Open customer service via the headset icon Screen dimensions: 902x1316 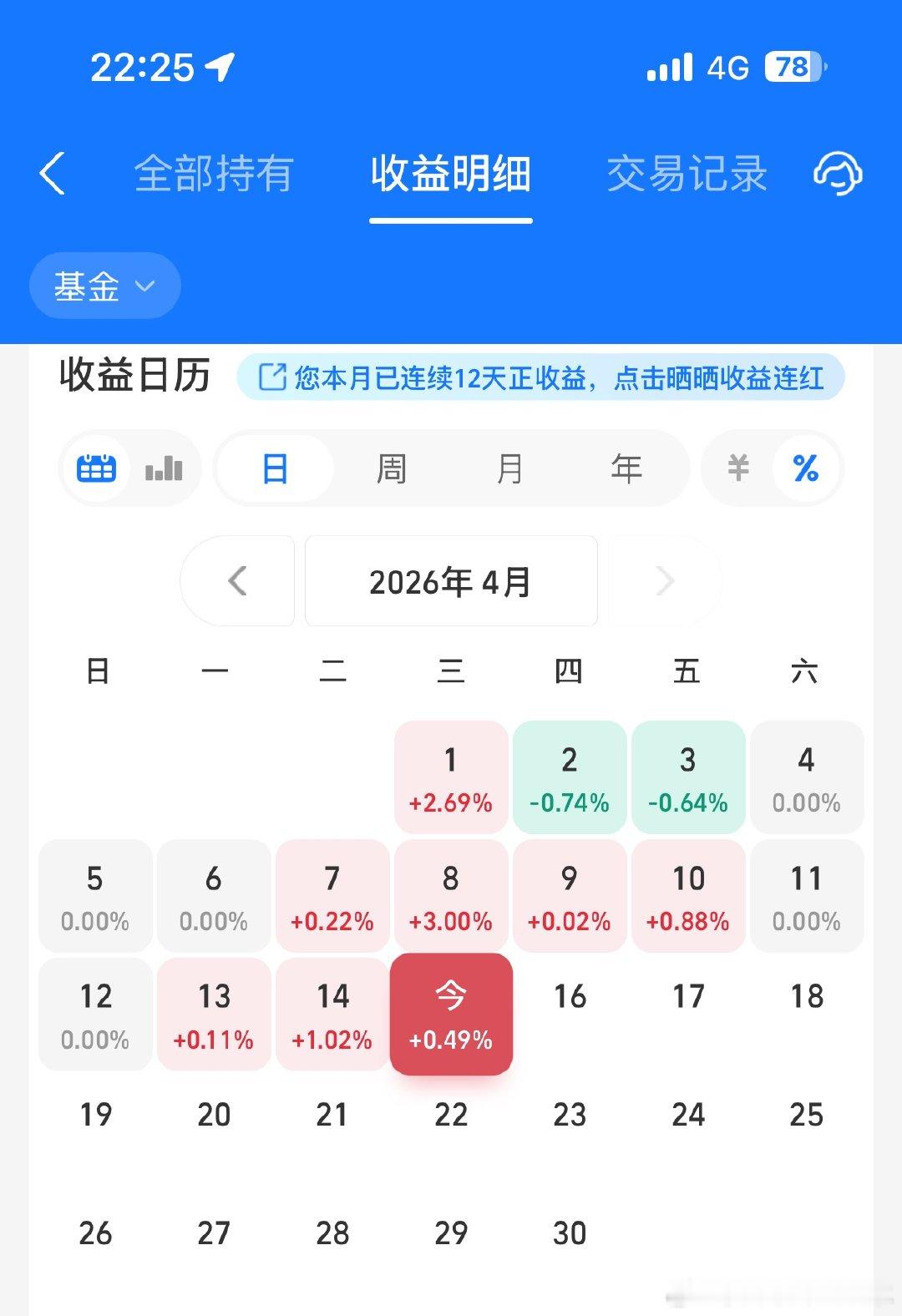(x=838, y=173)
